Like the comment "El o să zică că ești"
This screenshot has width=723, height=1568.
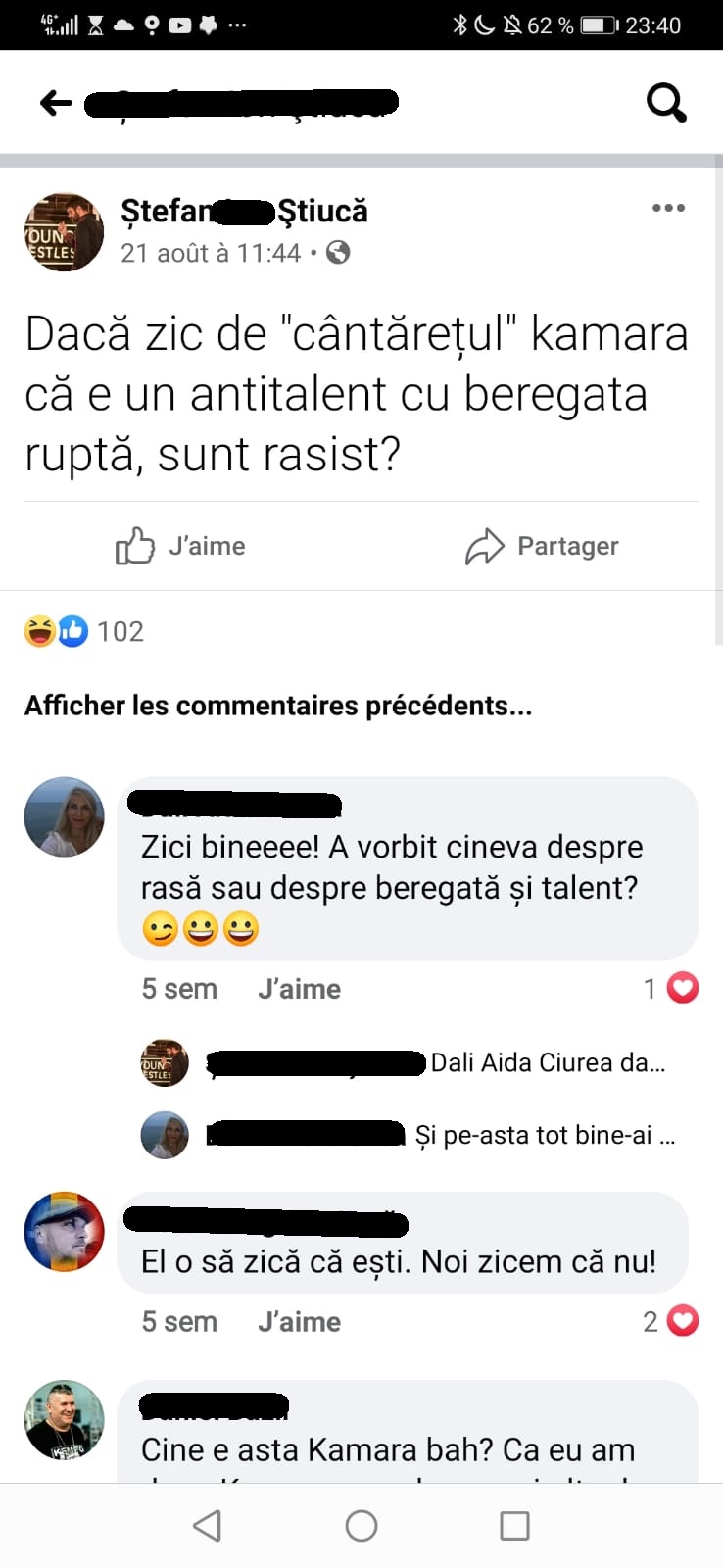tap(299, 1322)
